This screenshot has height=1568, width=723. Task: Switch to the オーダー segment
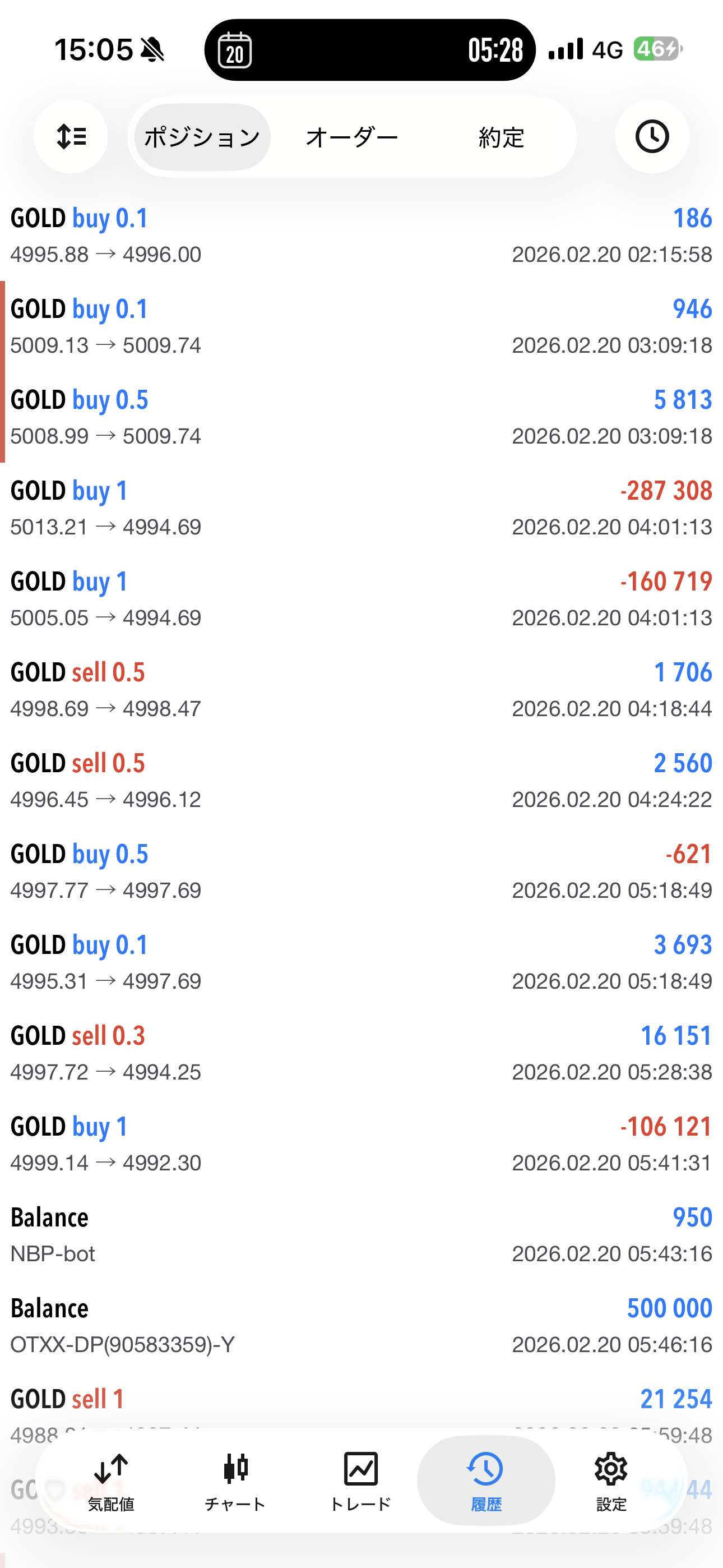352,137
